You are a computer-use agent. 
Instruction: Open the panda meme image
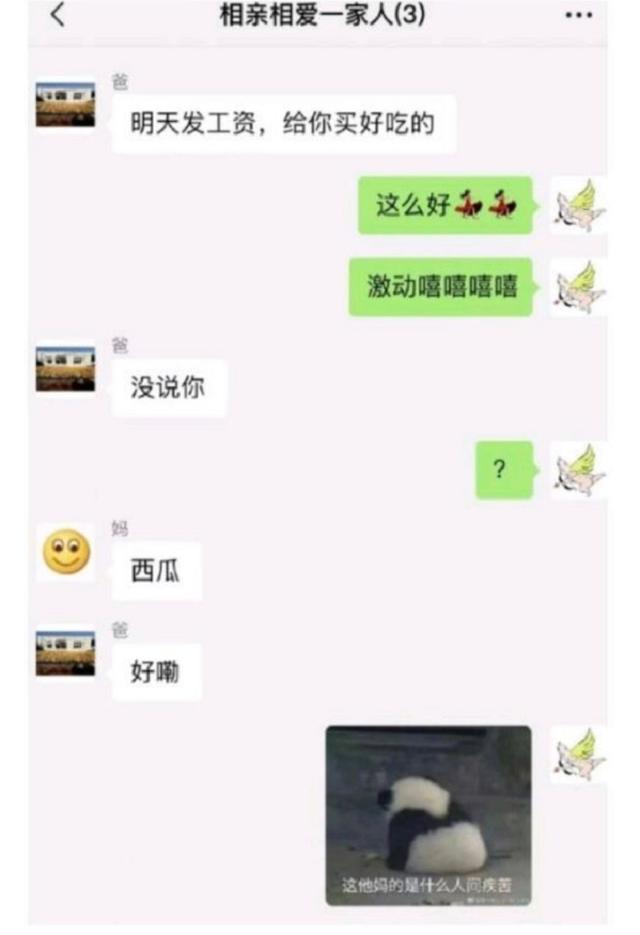coord(428,815)
